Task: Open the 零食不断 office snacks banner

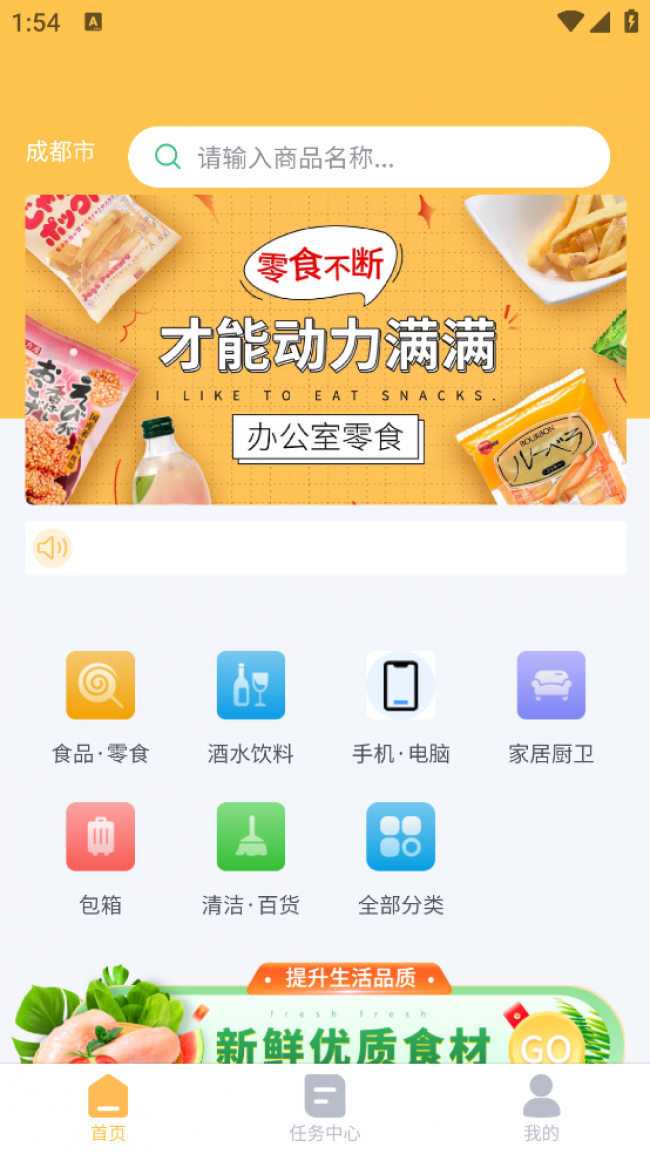Action: point(325,349)
